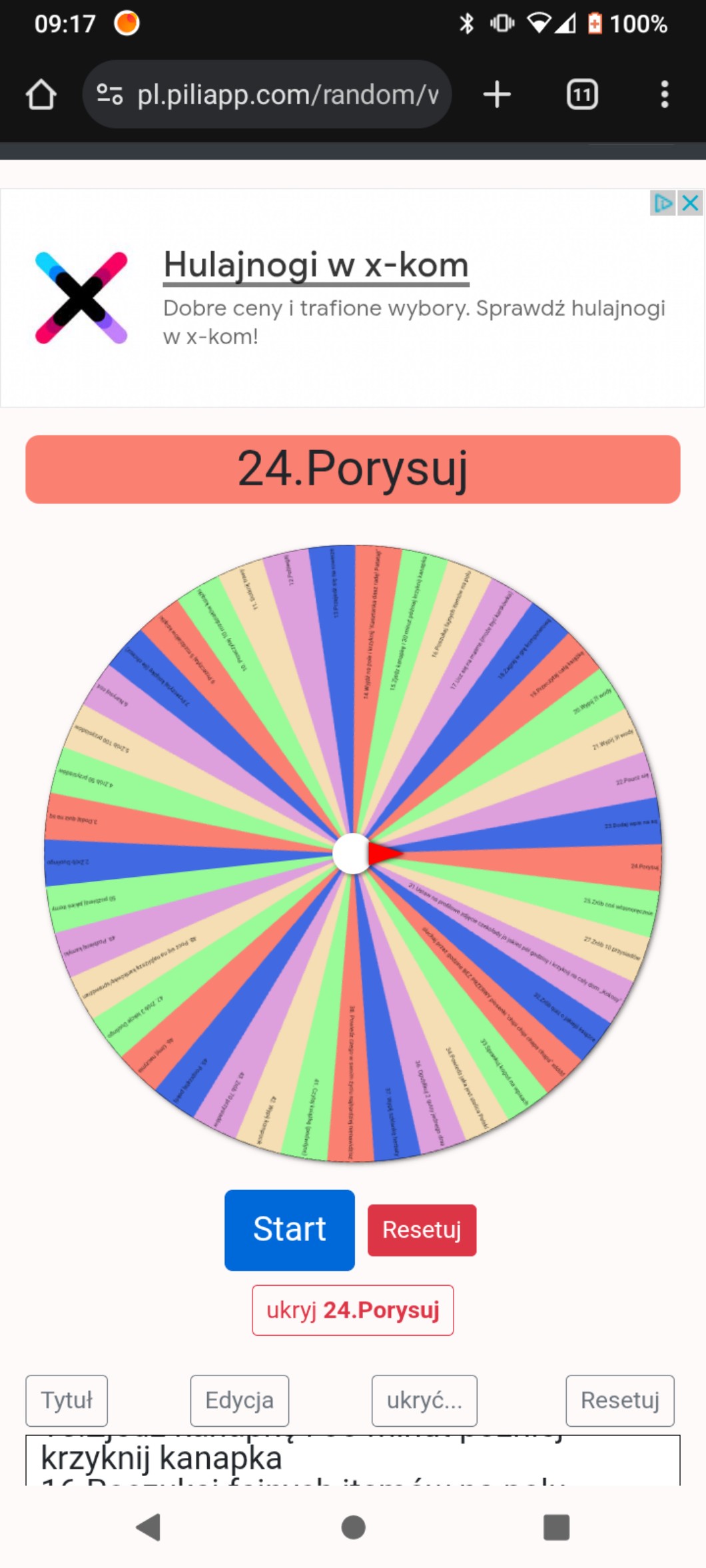Close the x-kom ad banner
Screen dimensions: 706x1568
click(x=691, y=202)
